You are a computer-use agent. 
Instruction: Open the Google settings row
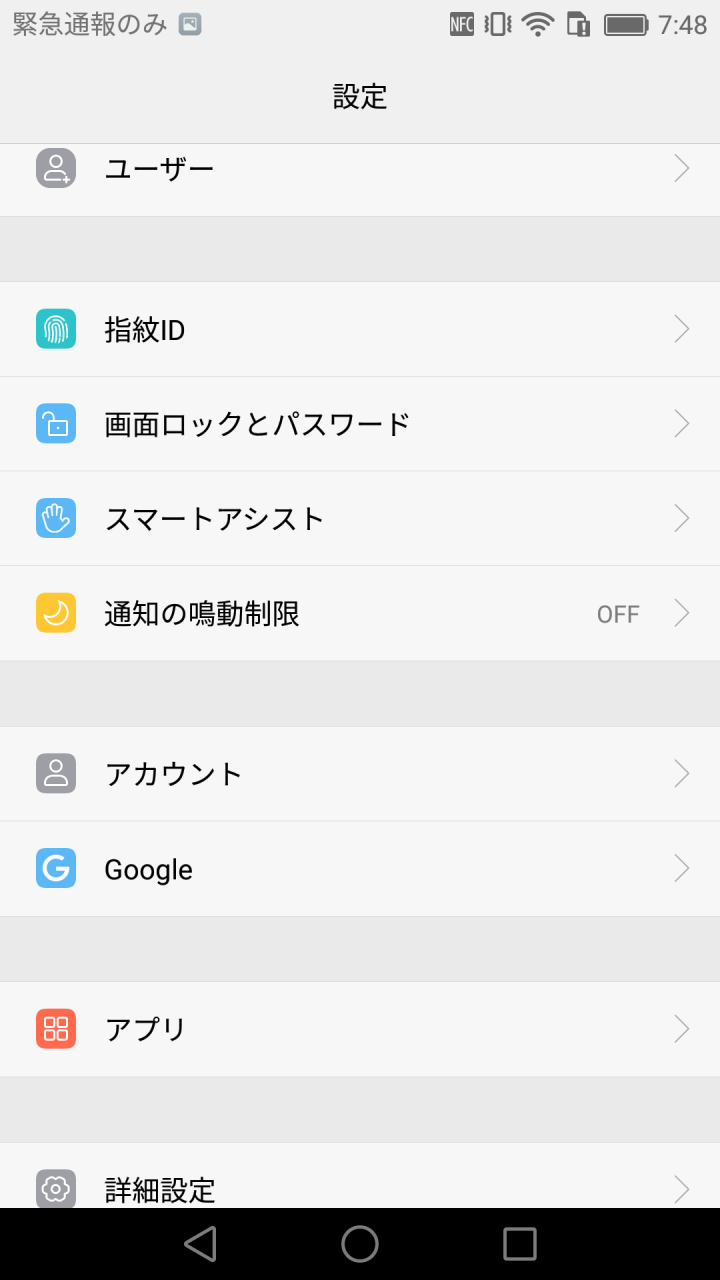tap(360, 869)
